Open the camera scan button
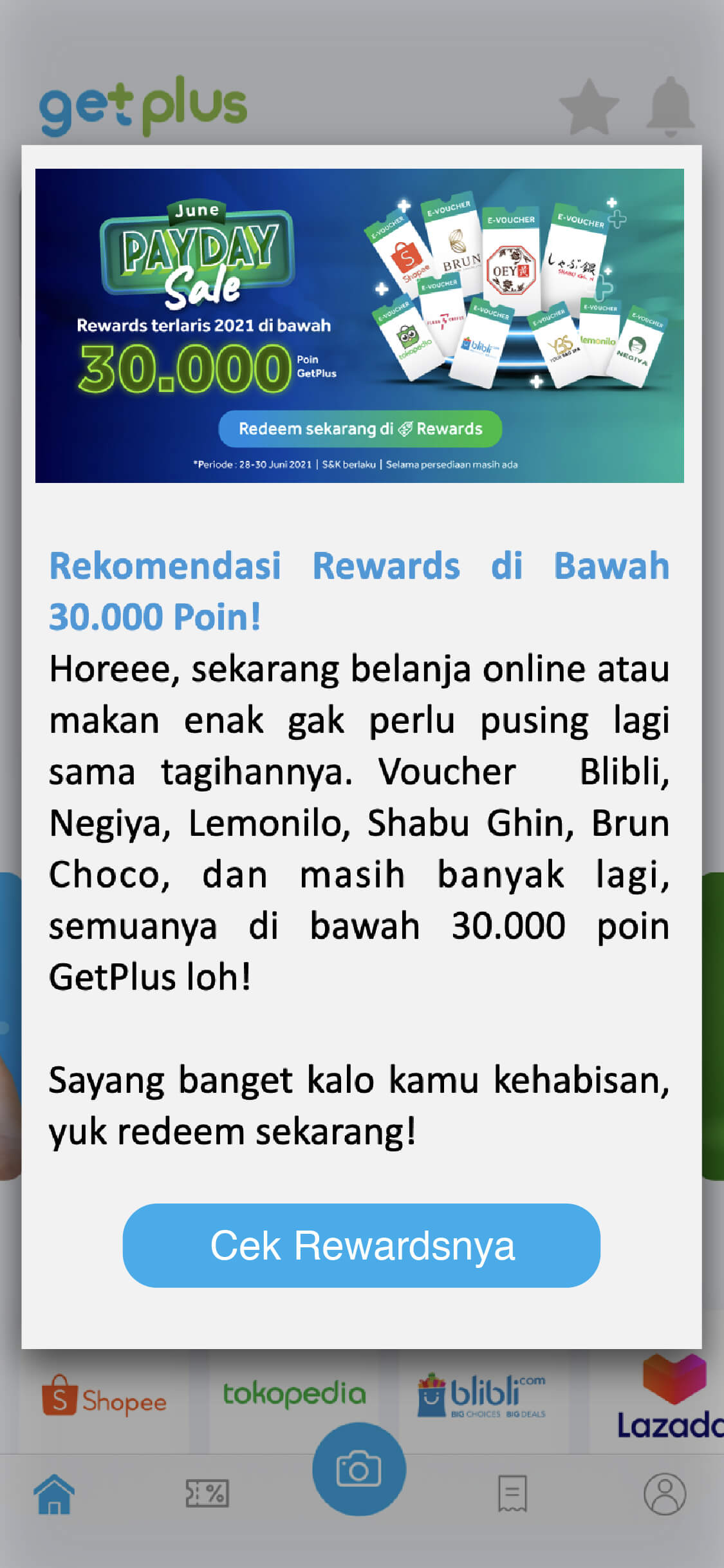 point(358,1469)
